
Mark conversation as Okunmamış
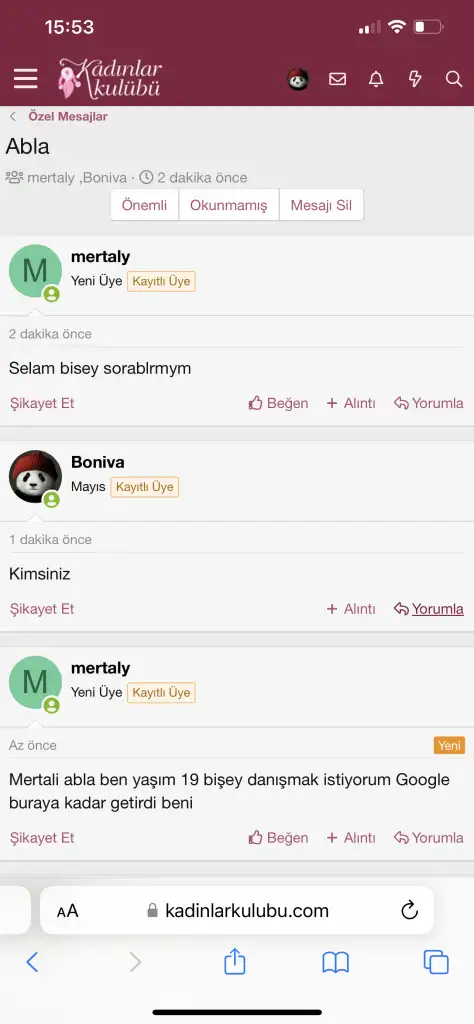tap(229, 205)
